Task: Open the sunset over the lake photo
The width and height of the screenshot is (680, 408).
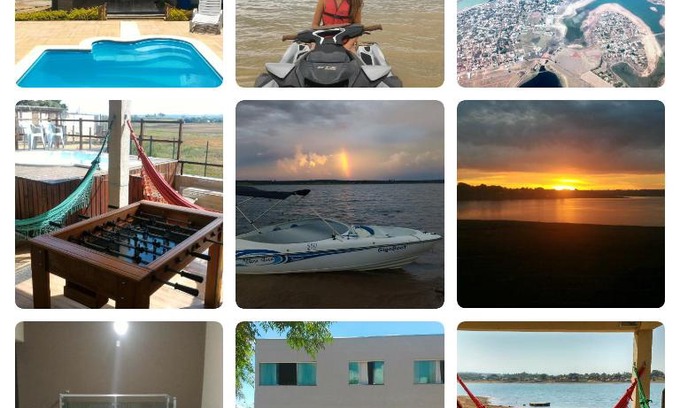Action: pos(560,204)
